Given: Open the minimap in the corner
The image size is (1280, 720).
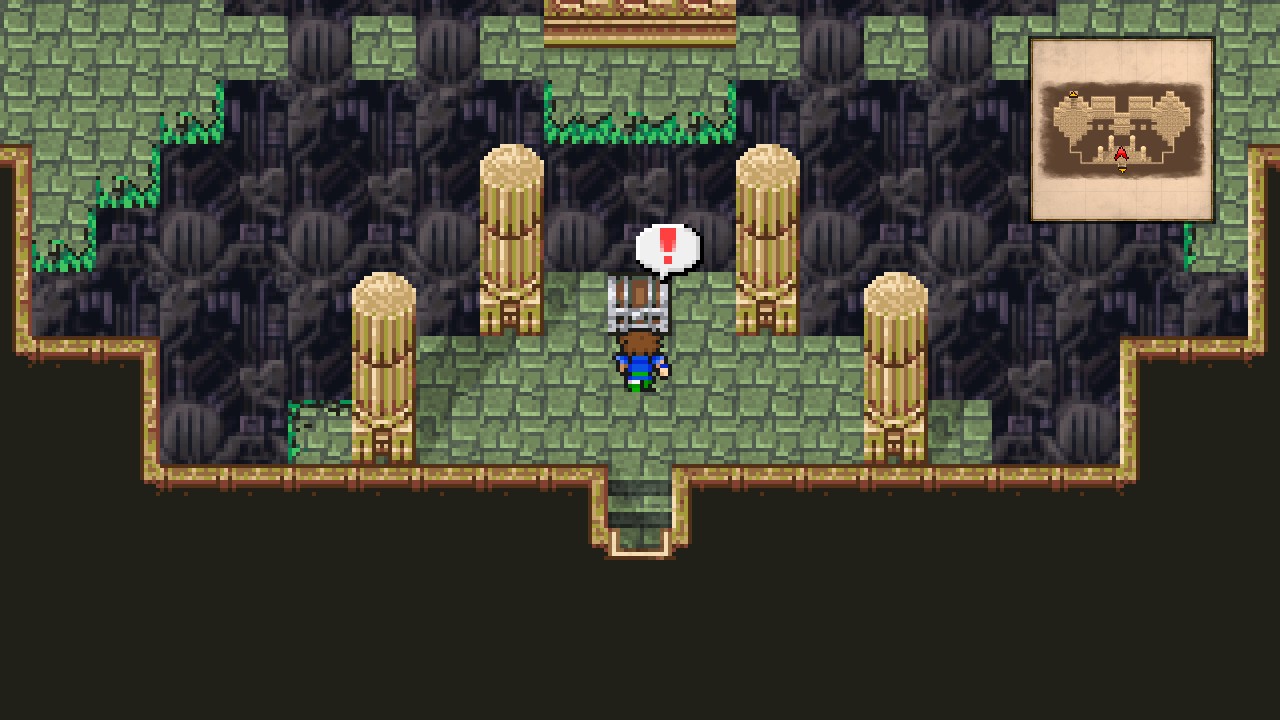Looking at the screenshot, I should click(x=1122, y=130).
